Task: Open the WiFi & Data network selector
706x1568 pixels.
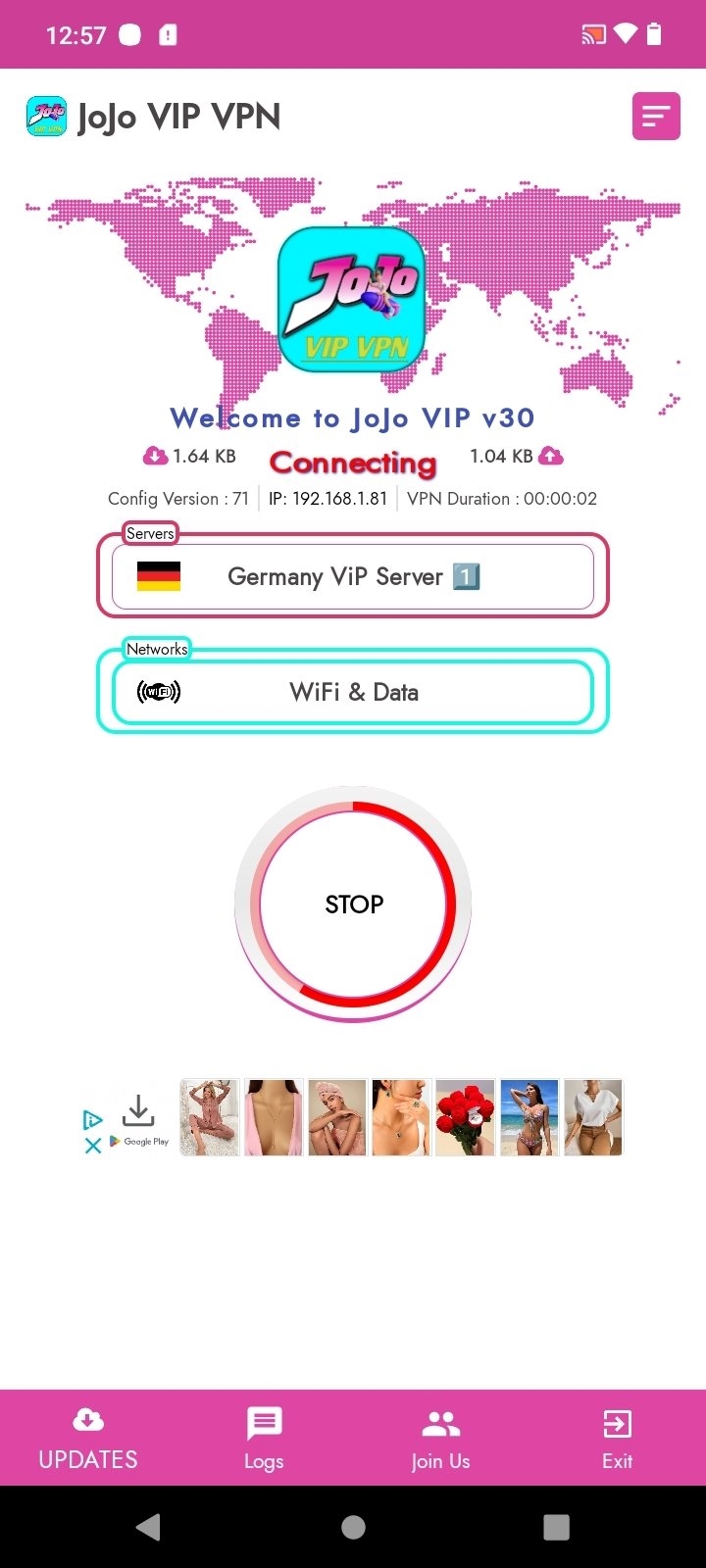Action: (x=353, y=692)
